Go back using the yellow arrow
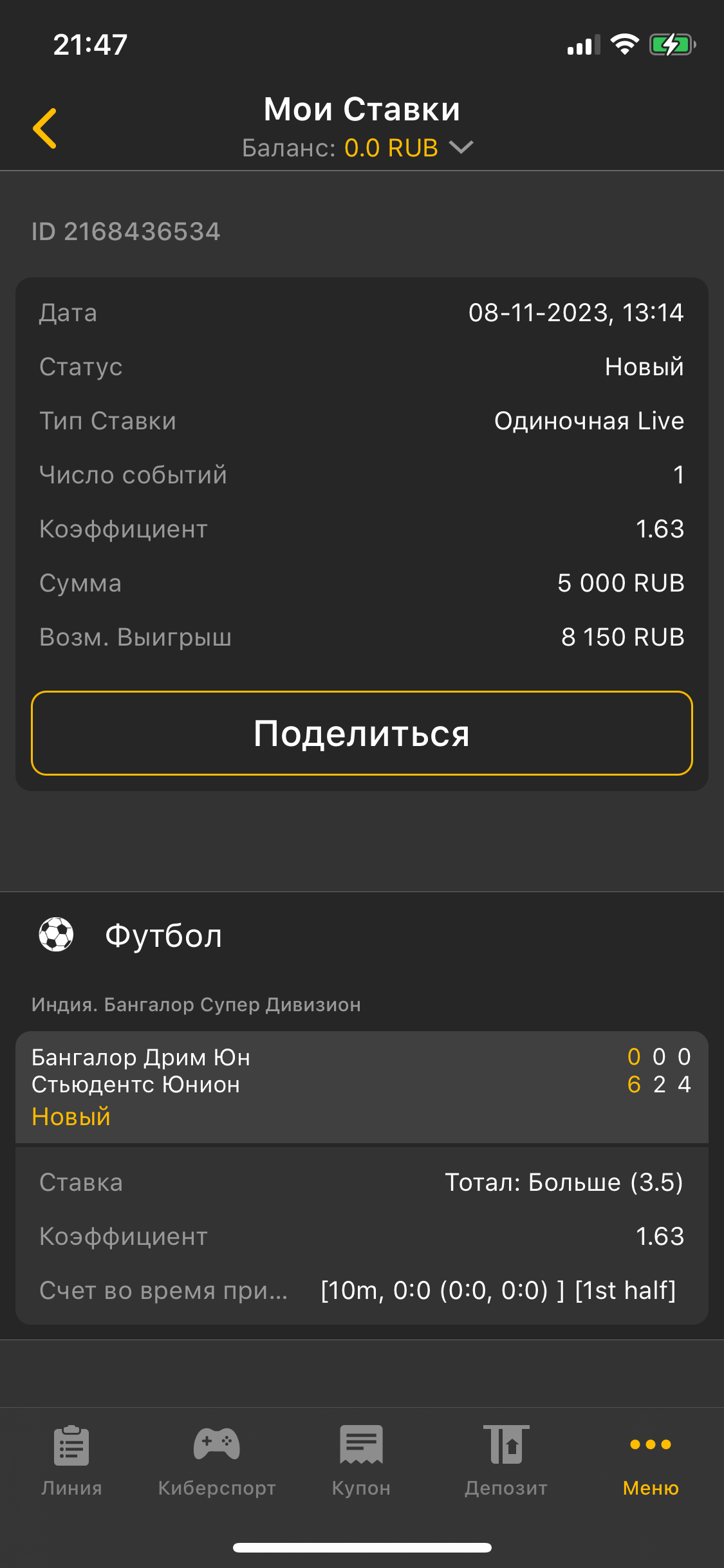The width and height of the screenshot is (724, 1568). point(45,128)
